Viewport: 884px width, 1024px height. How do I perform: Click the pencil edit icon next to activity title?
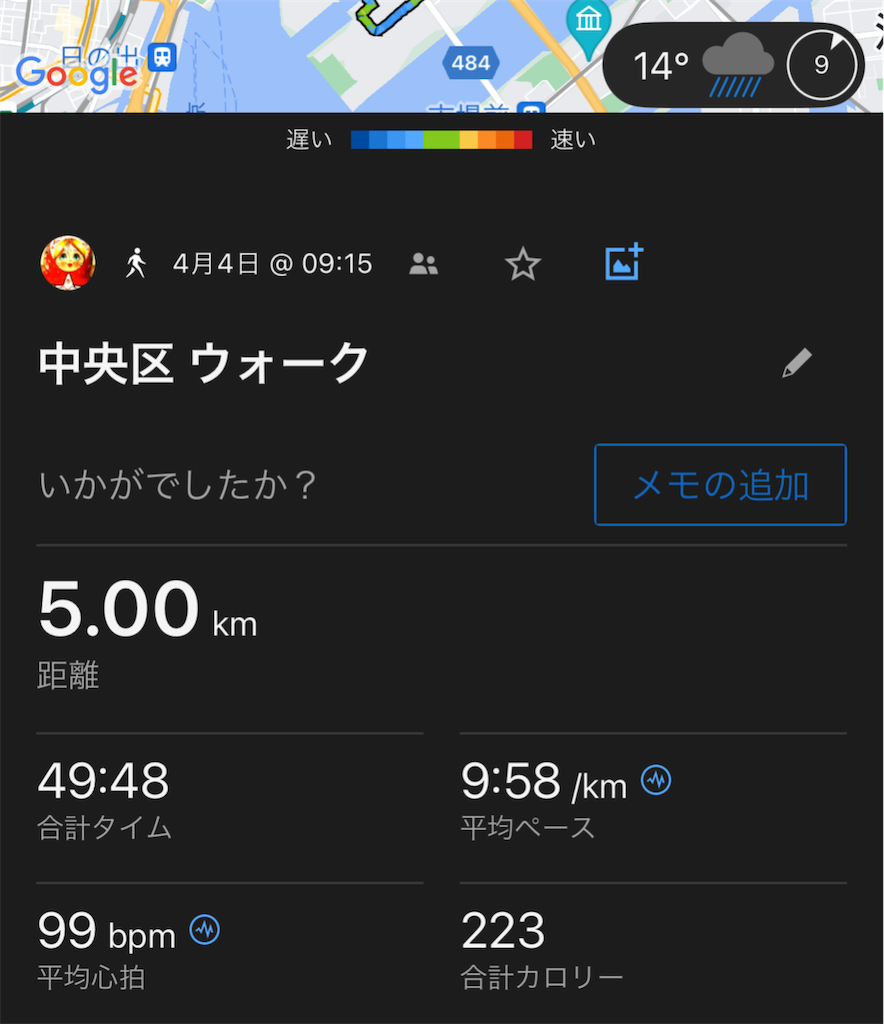[x=797, y=363]
